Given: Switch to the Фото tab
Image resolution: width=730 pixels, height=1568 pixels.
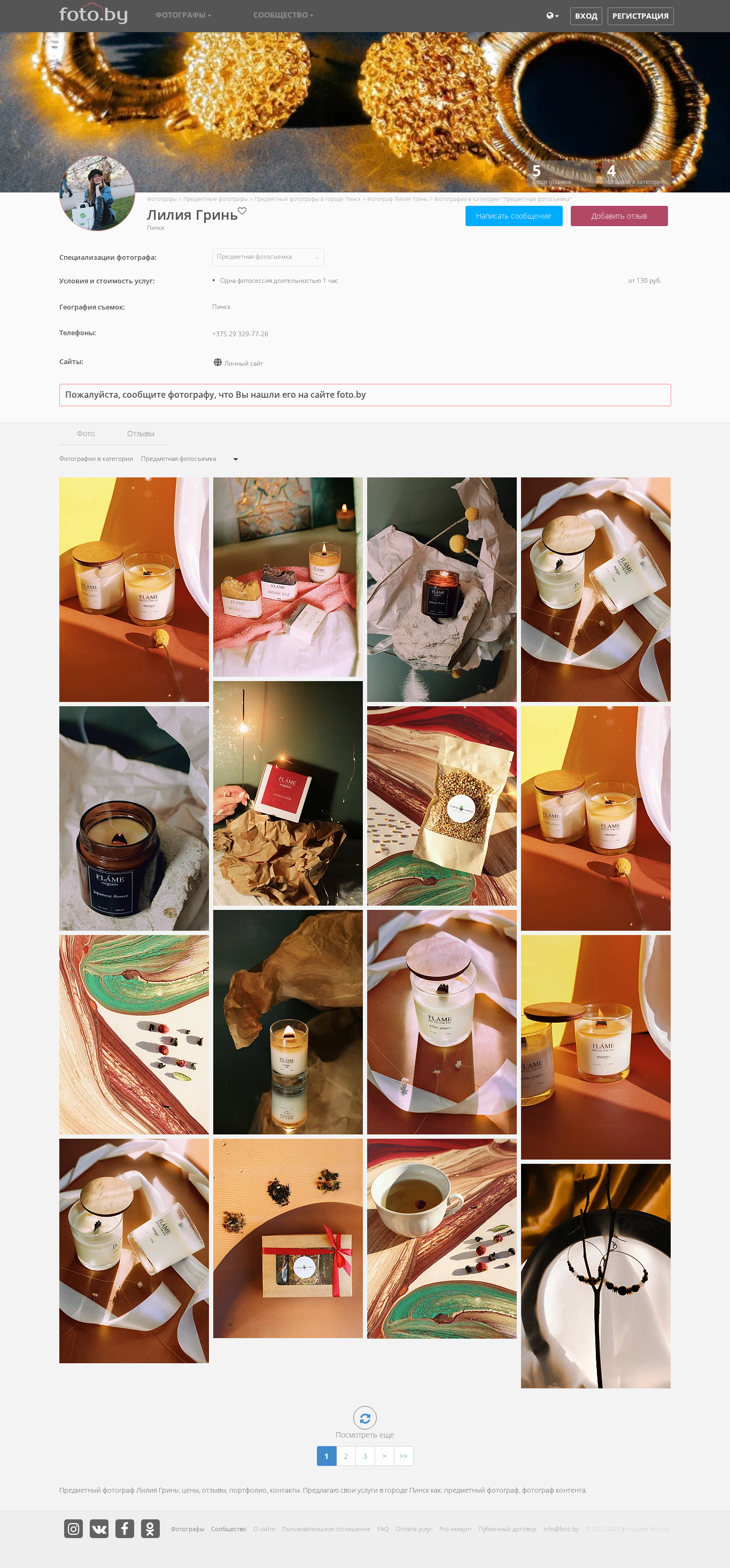Looking at the screenshot, I should pyautogui.click(x=86, y=434).
